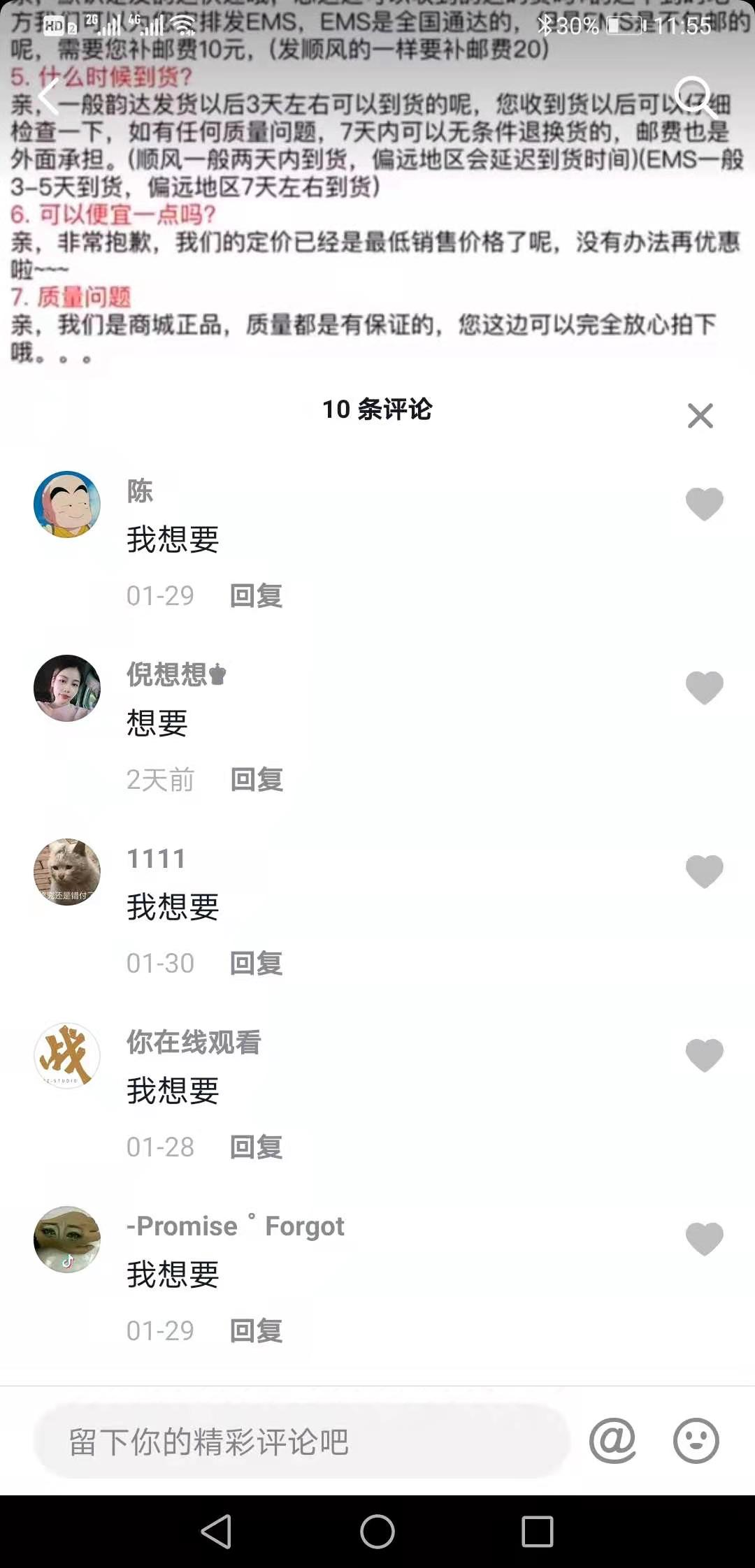This screenshot has height=1568, width=755.
Task: Open 倪想想's profile avatar
Action: point(67,688)
